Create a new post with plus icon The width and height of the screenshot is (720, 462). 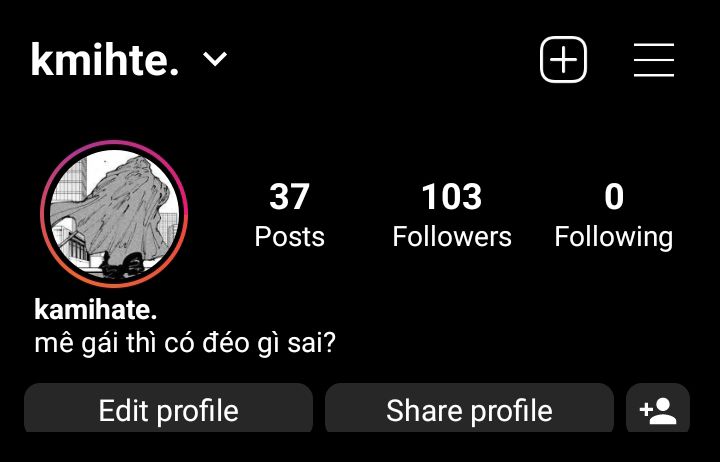point(563,60)
